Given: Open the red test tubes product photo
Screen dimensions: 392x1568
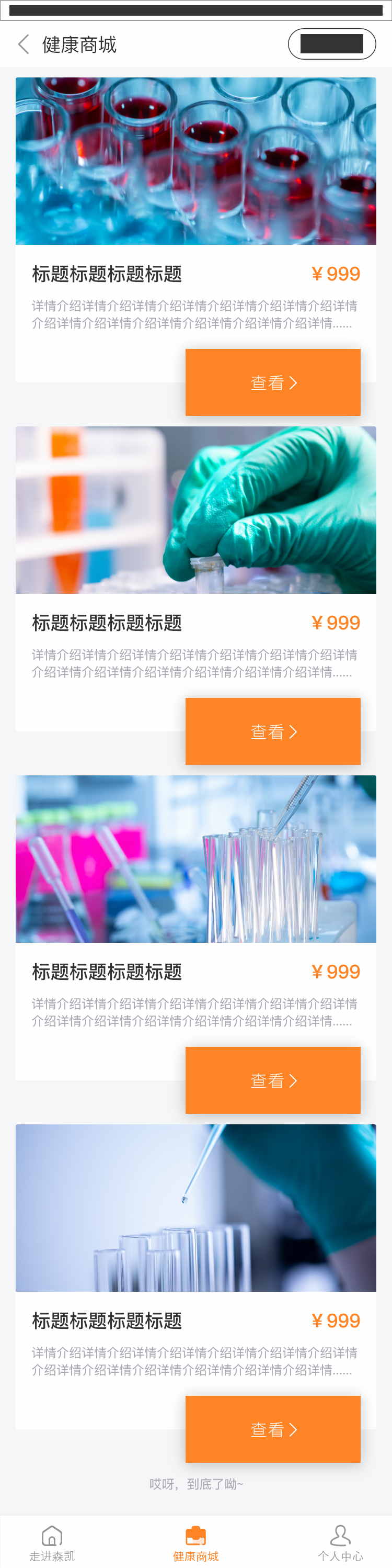Looking at the screenshot, I should [195, 161].
